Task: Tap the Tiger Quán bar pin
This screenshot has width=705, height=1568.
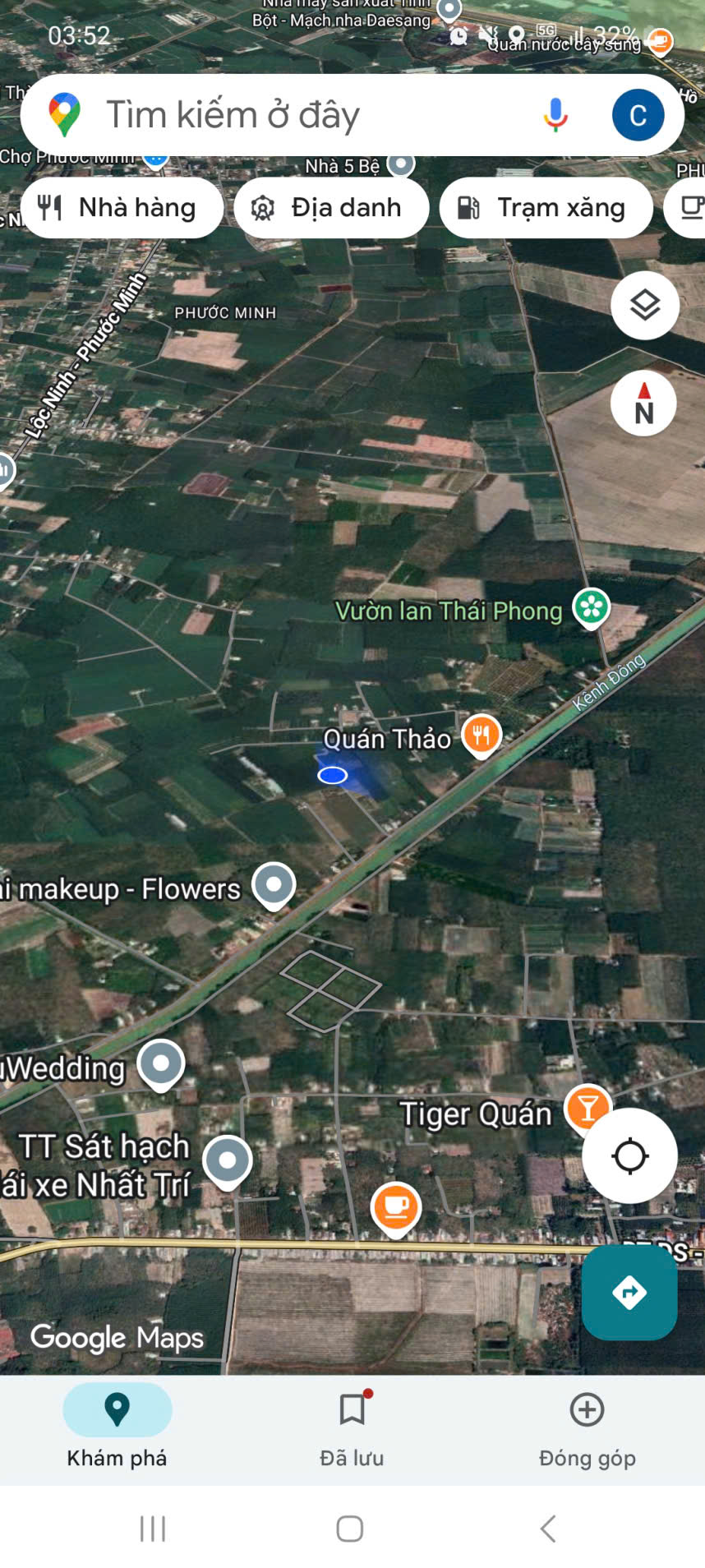Action: 587,1108
